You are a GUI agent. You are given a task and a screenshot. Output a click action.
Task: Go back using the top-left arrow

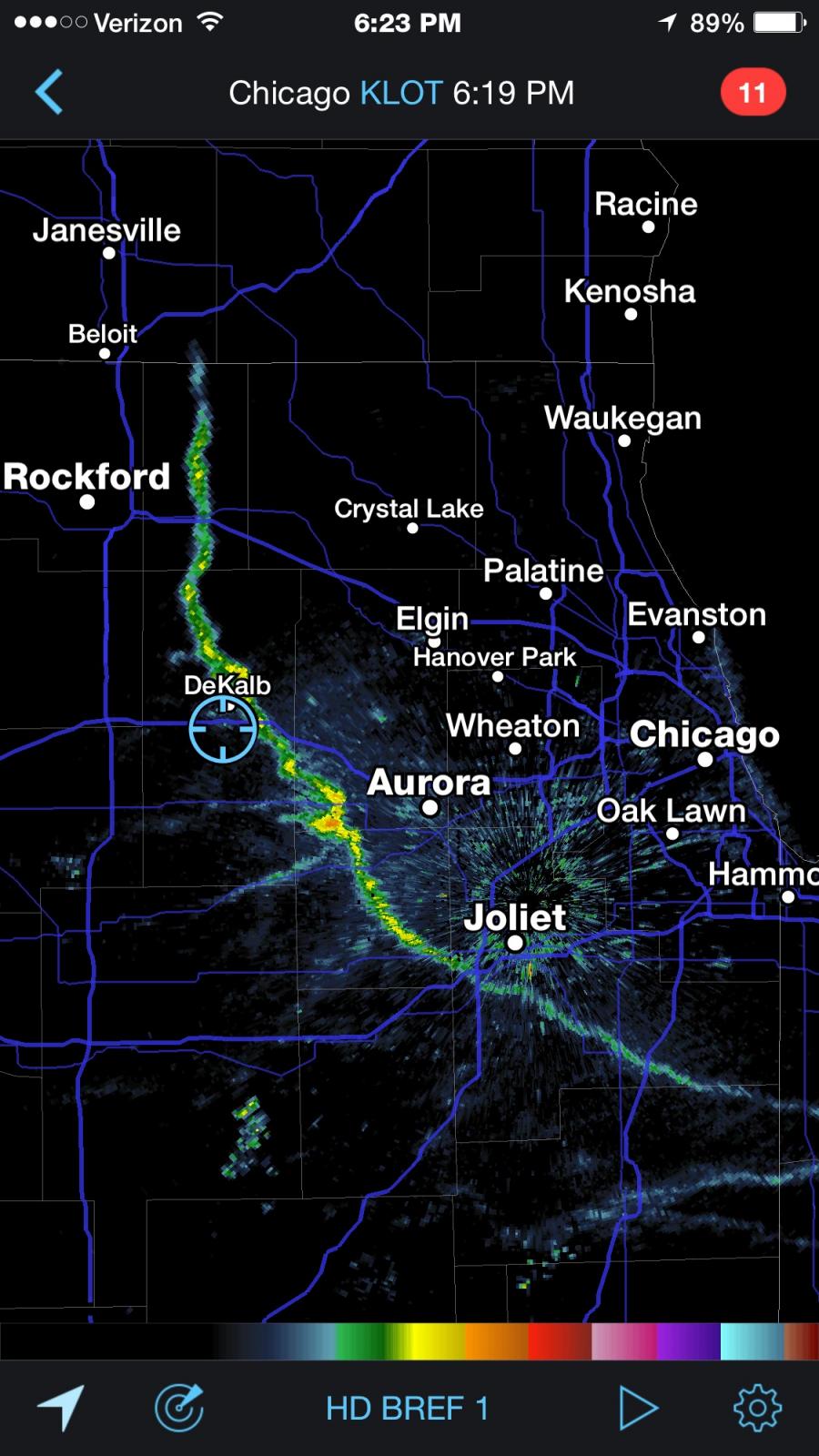click(49, 92)
